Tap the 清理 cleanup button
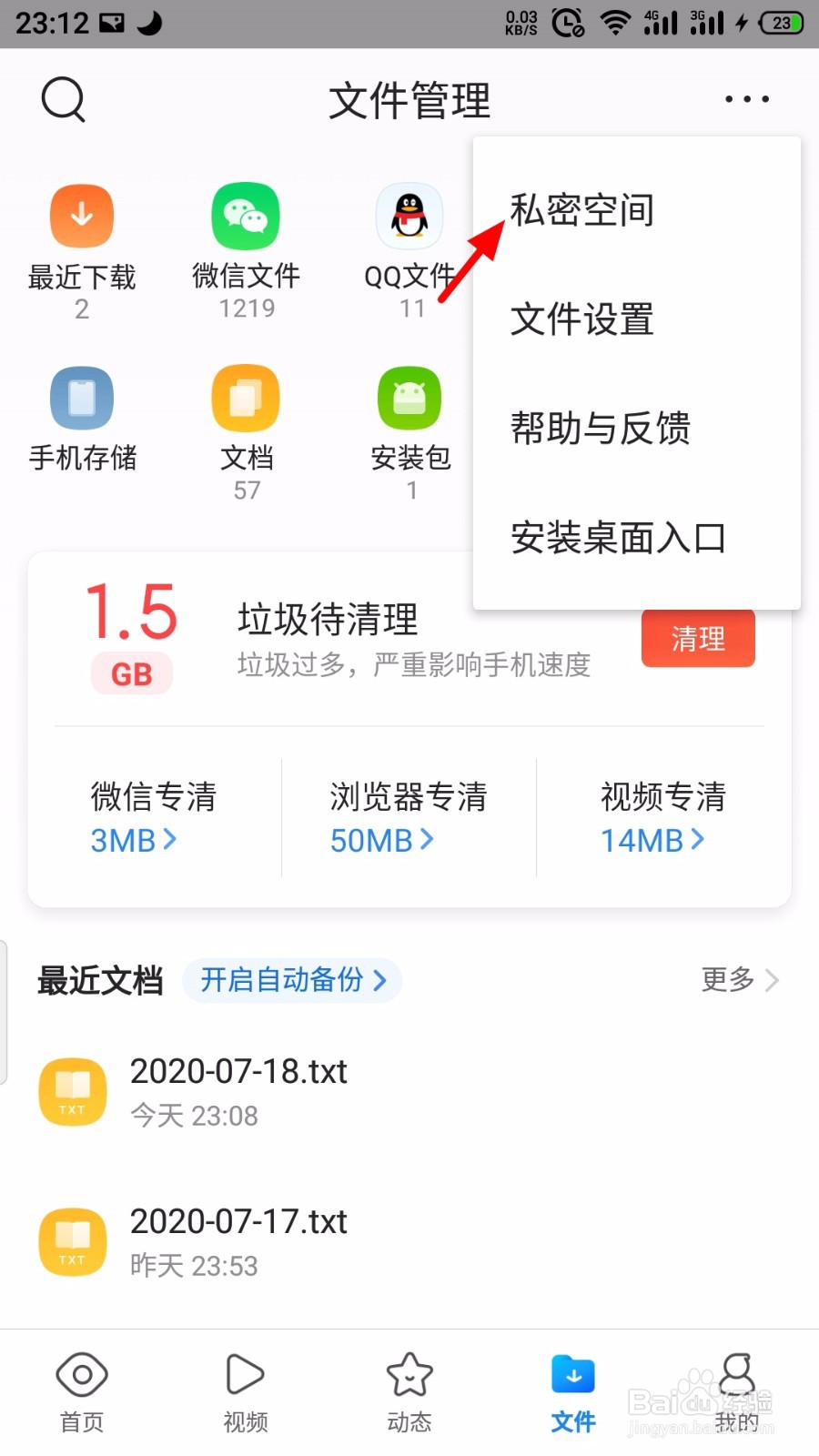Image resolution: width=819 pixels, height=1456 pixels. pyautogui.click(x=697, y=638)
